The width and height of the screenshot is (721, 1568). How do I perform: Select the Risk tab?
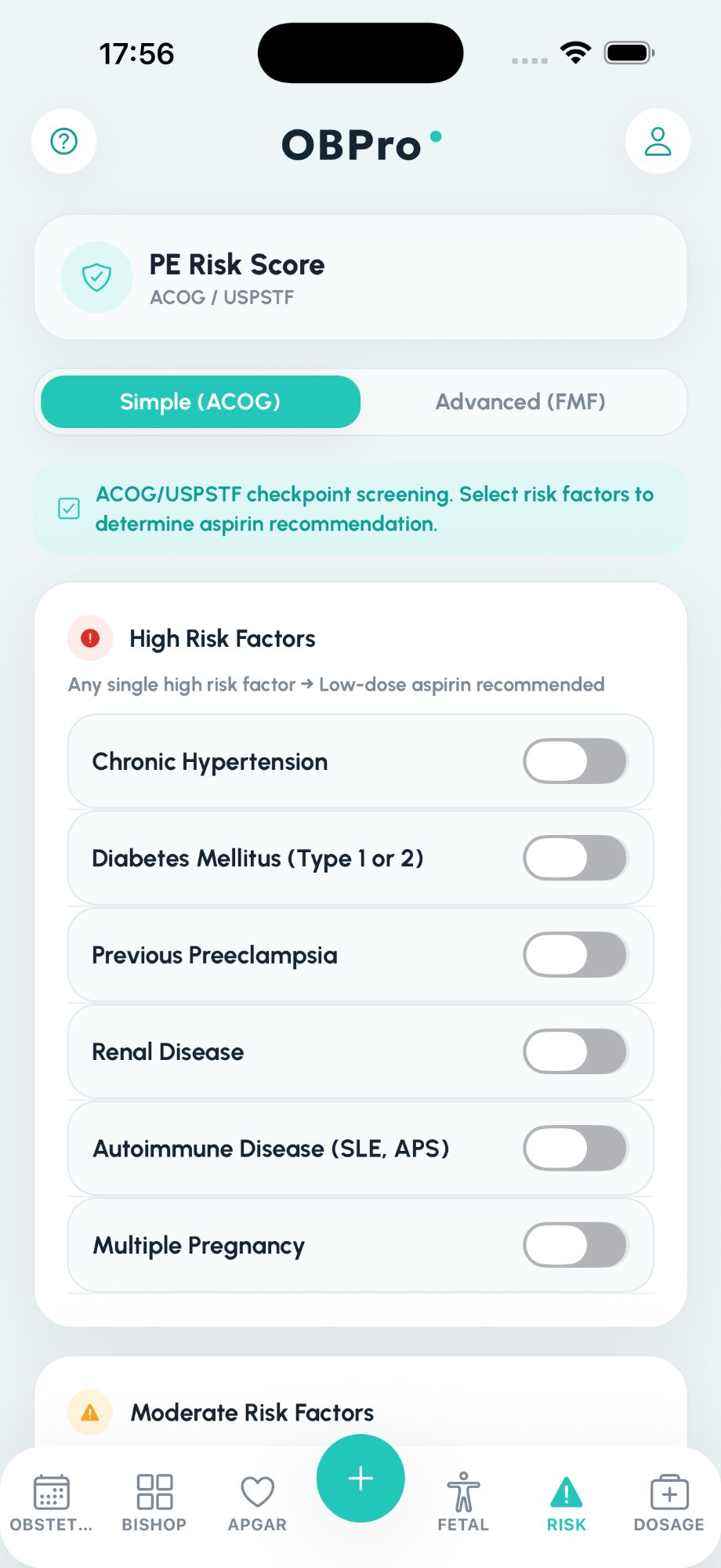coord(566,1503)
